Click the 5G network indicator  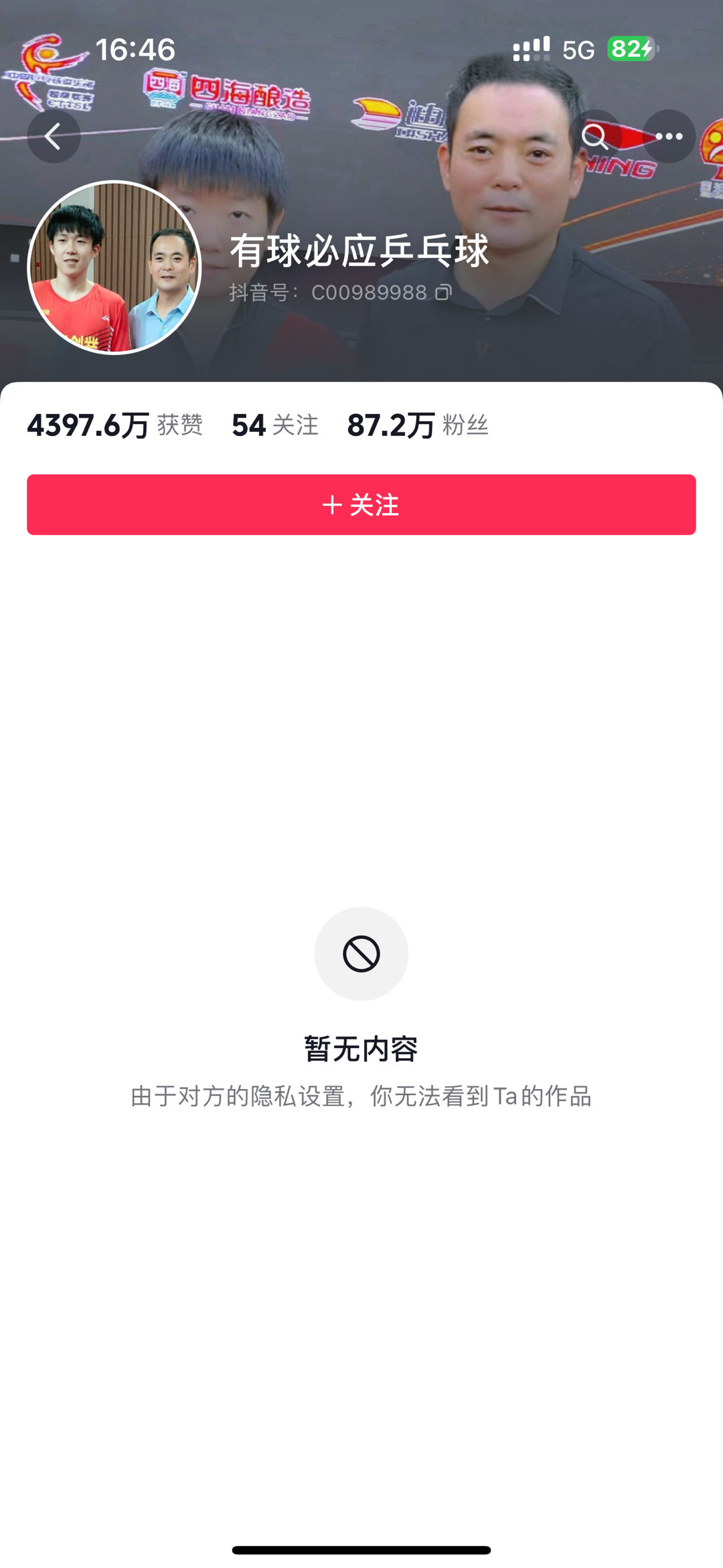[x=581, y=48]
